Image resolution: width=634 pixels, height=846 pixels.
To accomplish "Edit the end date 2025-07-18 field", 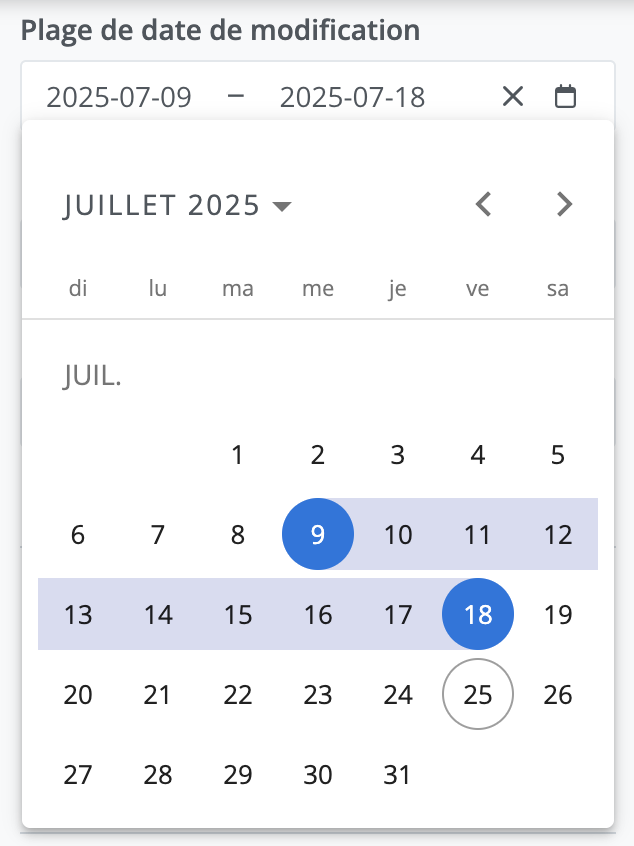I will pyautogui.click(x=352, y=97).
